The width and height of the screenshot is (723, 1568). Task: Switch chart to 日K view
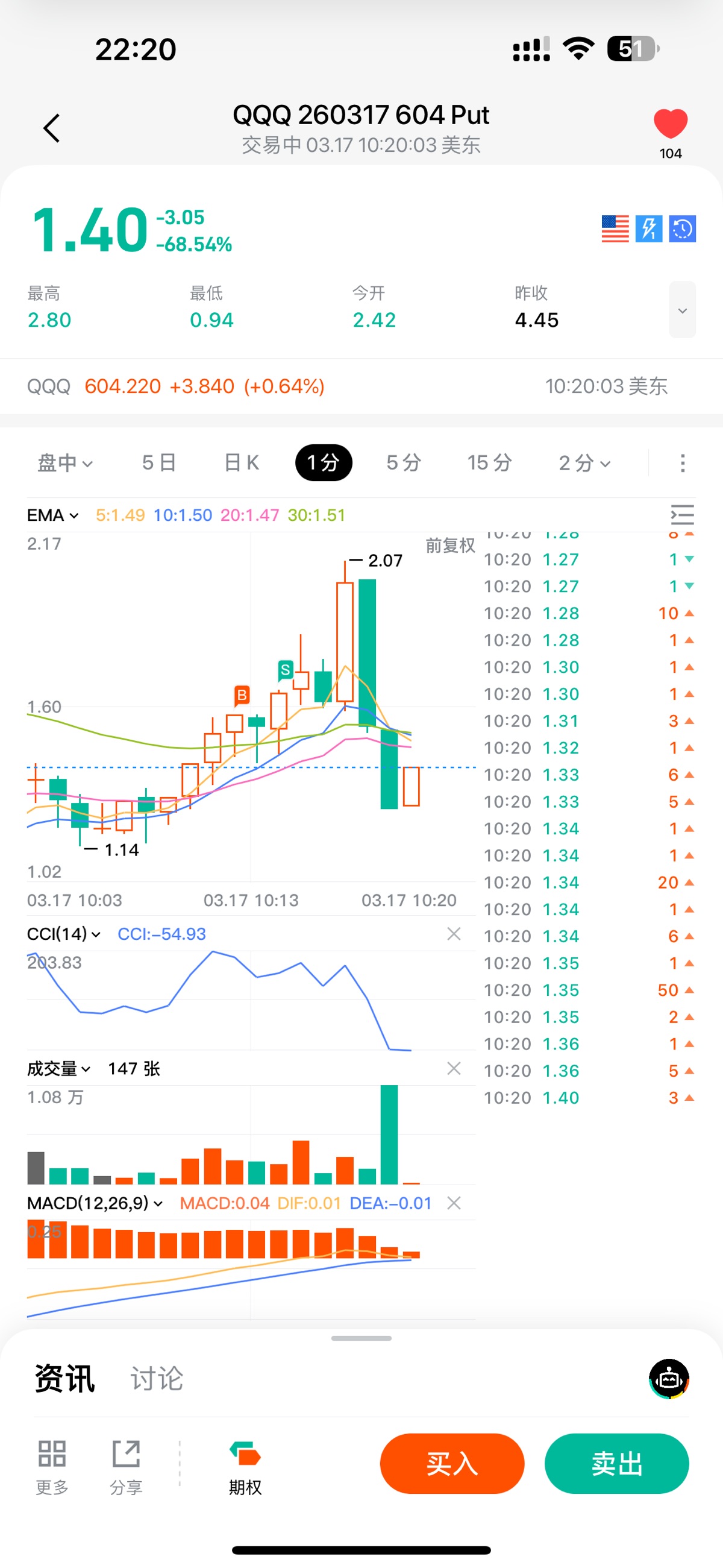coord(242,463)
